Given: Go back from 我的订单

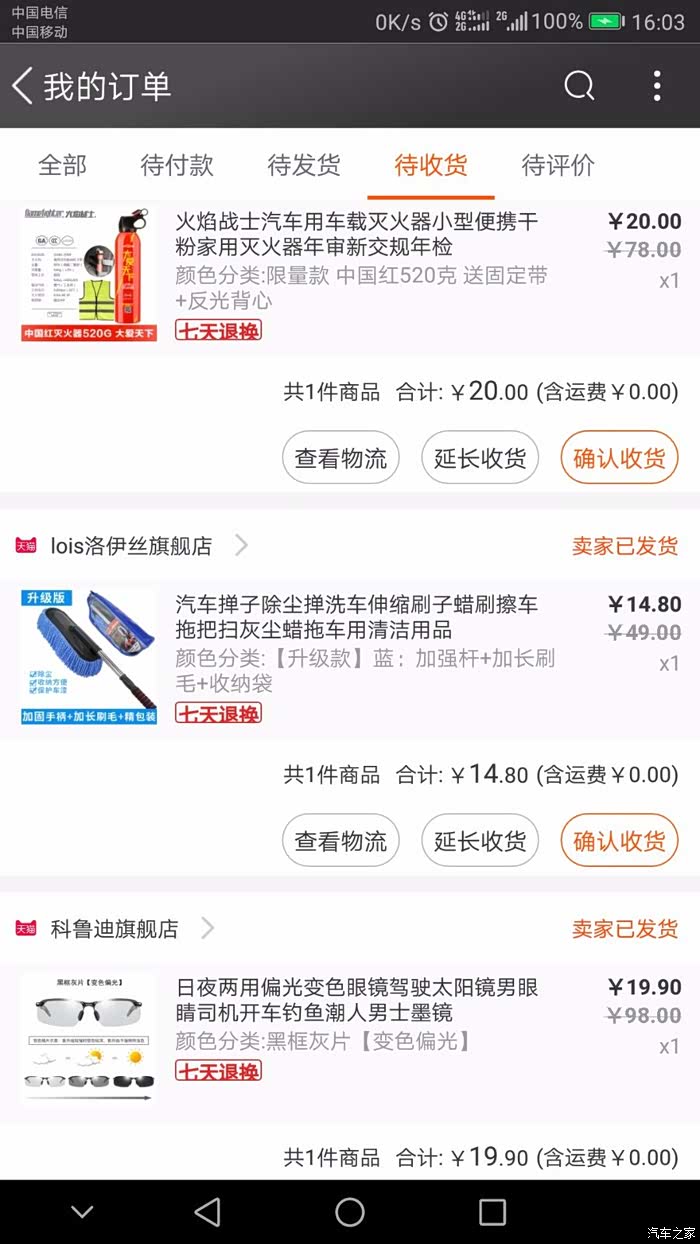Looking at the screenshot, I should tap(24, 86).
